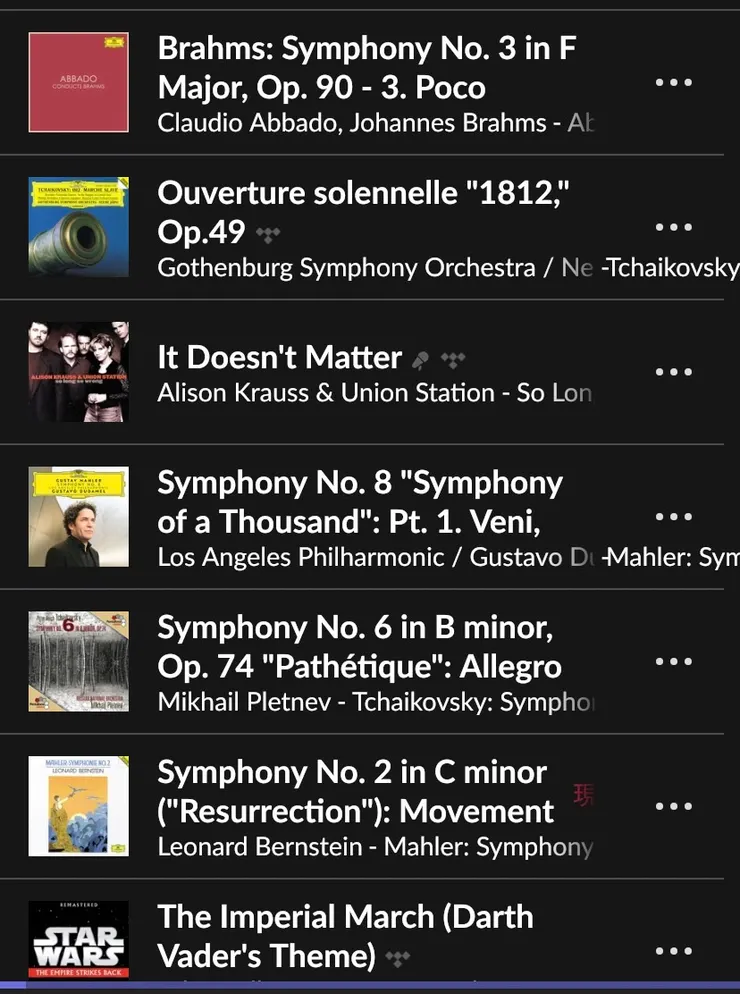This screenshot has height=994, width=740.
Task: Open more options for Brahms Symphony No. 3
Action: [673, 82]
